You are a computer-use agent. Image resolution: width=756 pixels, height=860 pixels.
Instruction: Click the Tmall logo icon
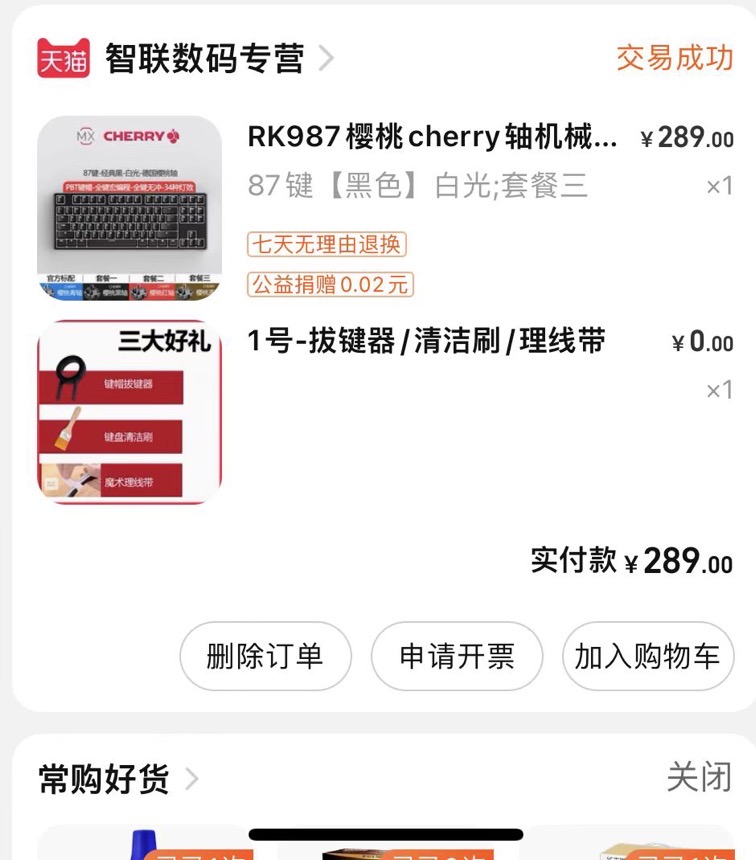(x=64, y=59)
